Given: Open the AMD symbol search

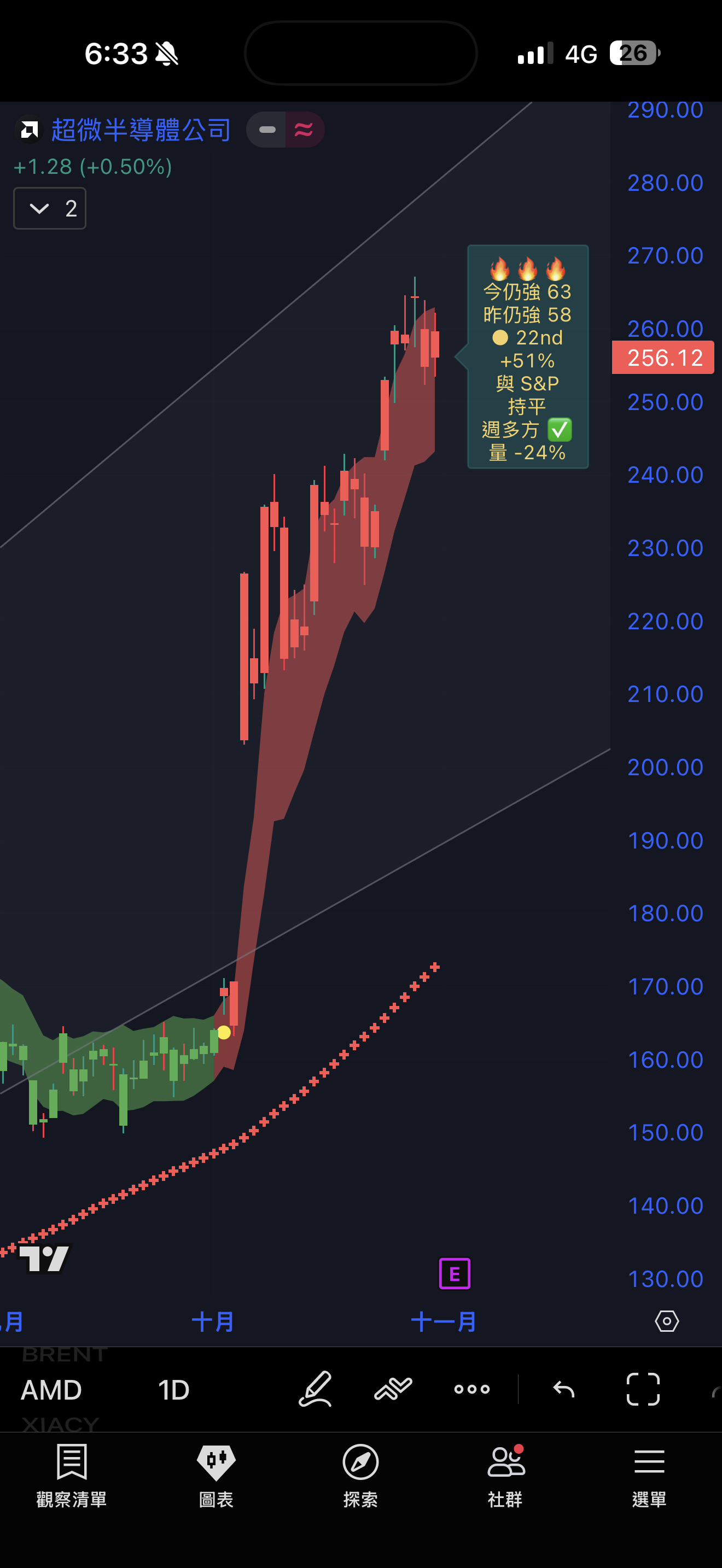Looking at the screenshot, I should [x=51, y=1390].
